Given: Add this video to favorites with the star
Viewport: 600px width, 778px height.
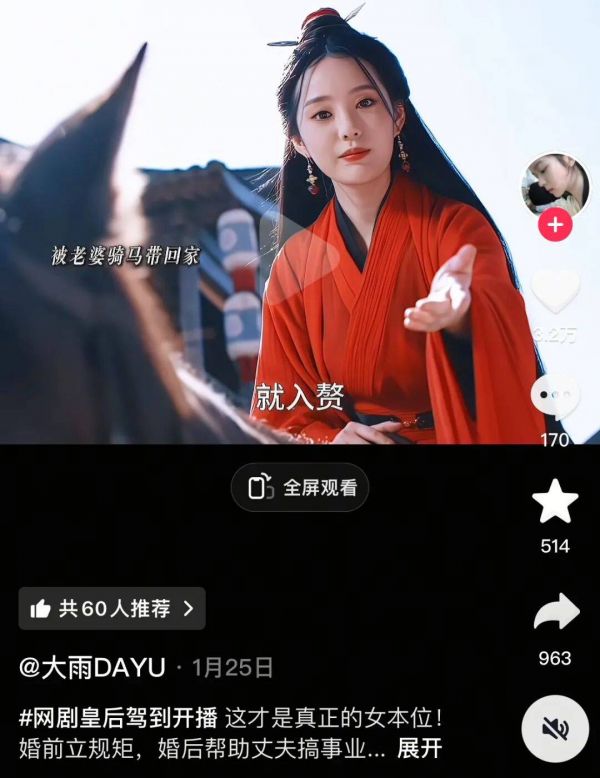Looking at the screenshot, I should click(x=555, y=502).
